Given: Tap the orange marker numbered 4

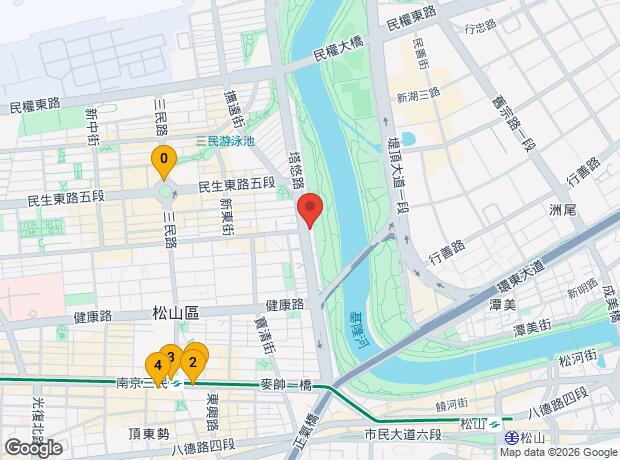Looking at the screenshot, I should click(157, 365).
